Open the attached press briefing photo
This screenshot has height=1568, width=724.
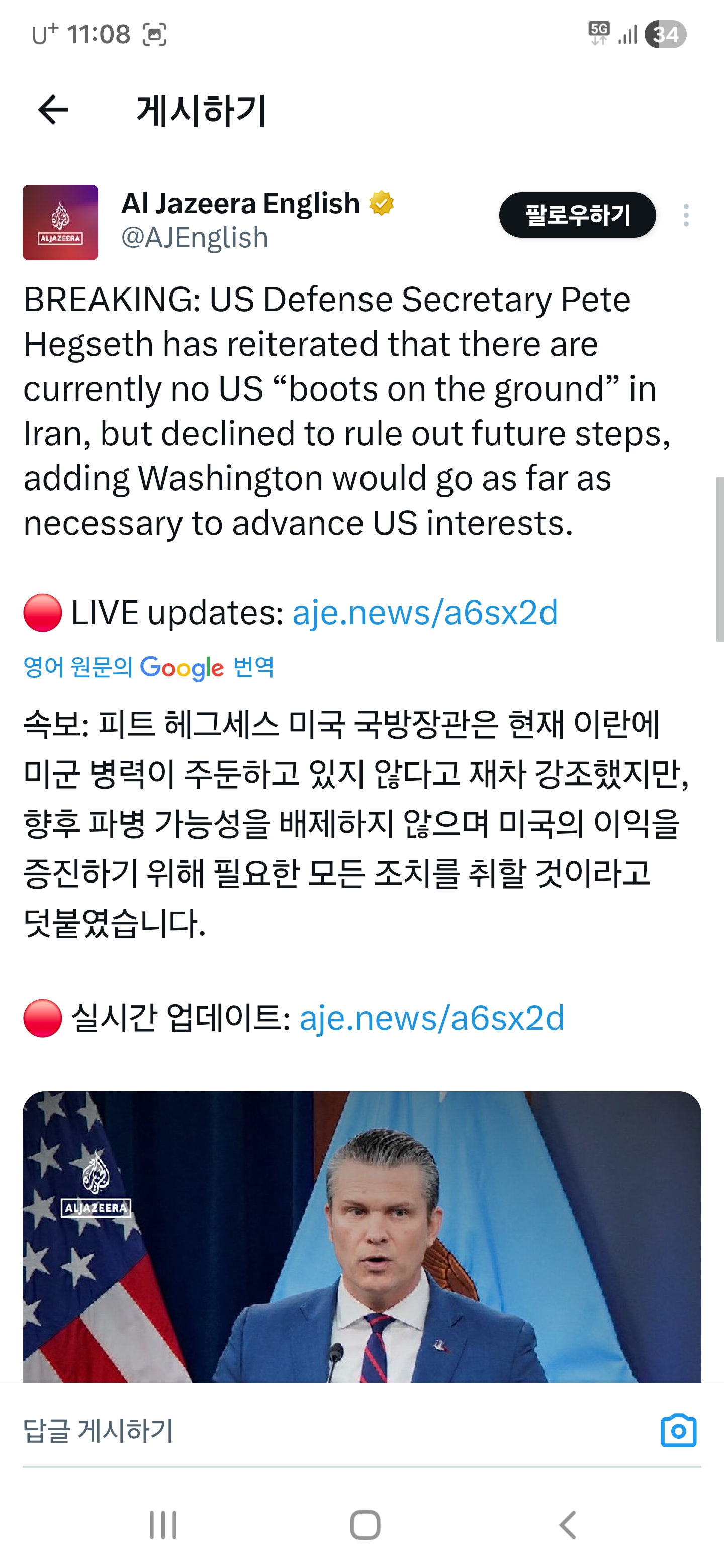[361, 1236]
